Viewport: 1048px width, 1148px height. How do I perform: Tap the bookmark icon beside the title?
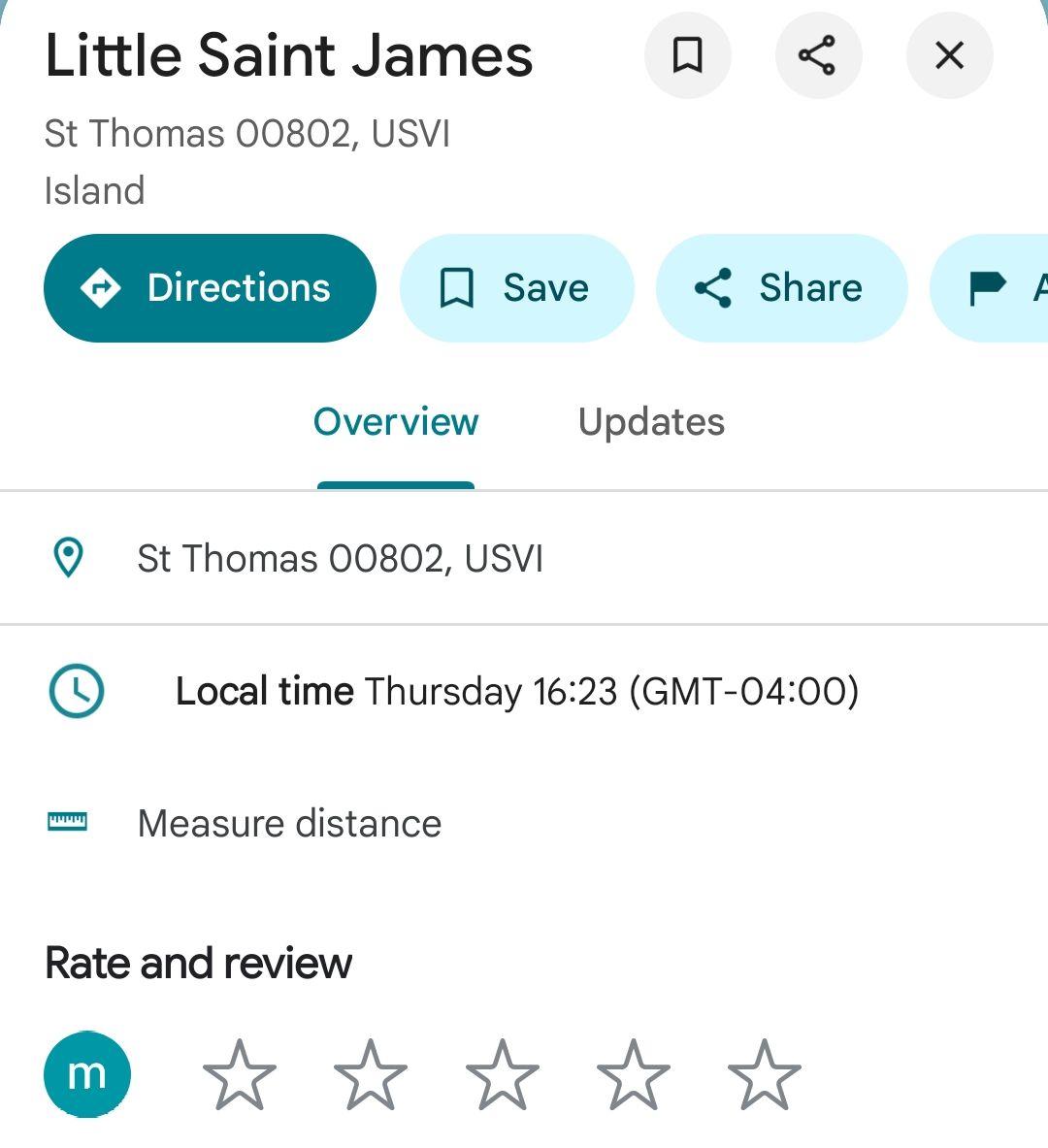[687, 55]
